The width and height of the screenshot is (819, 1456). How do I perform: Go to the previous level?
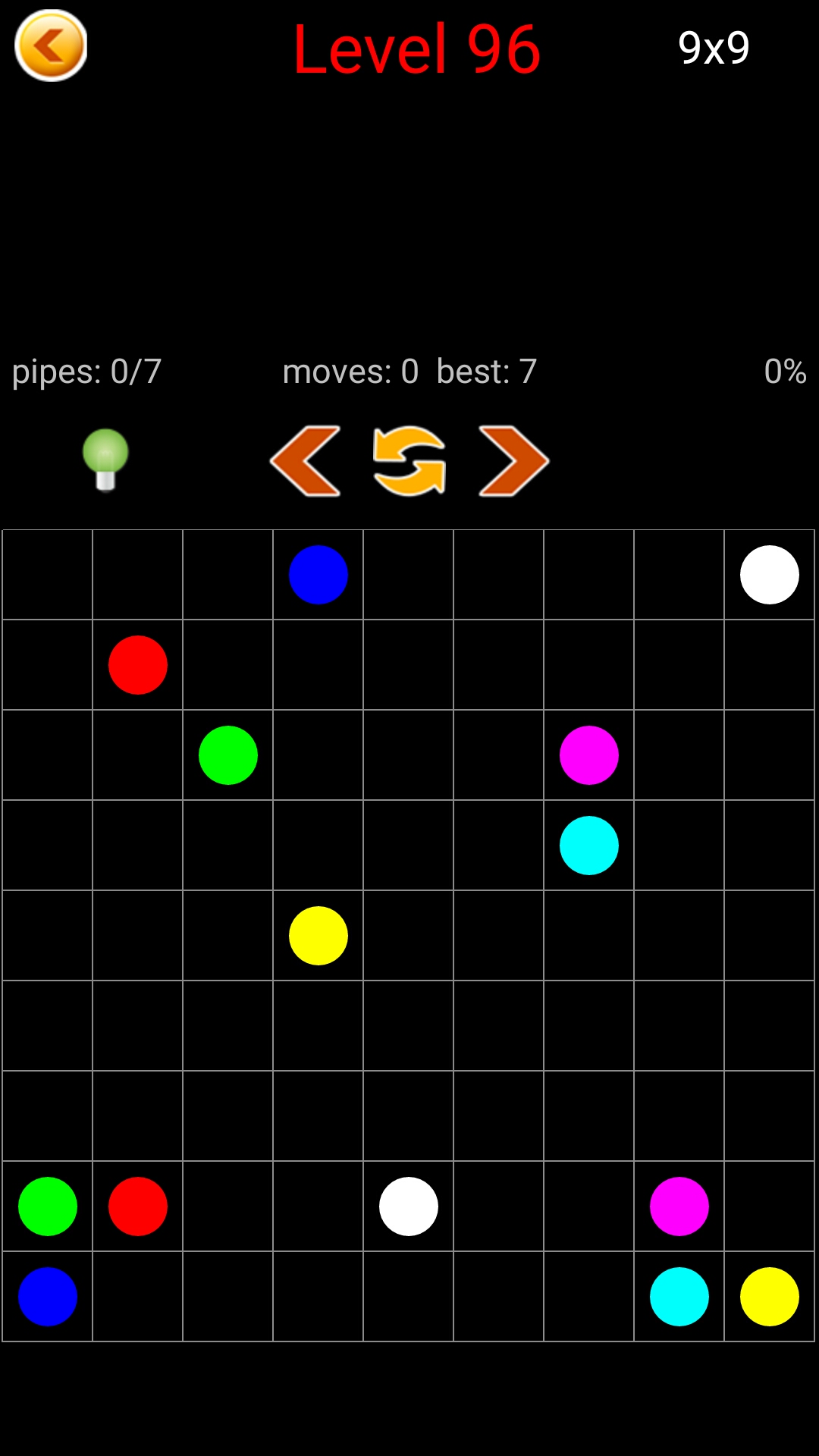(x=305, y=461)
